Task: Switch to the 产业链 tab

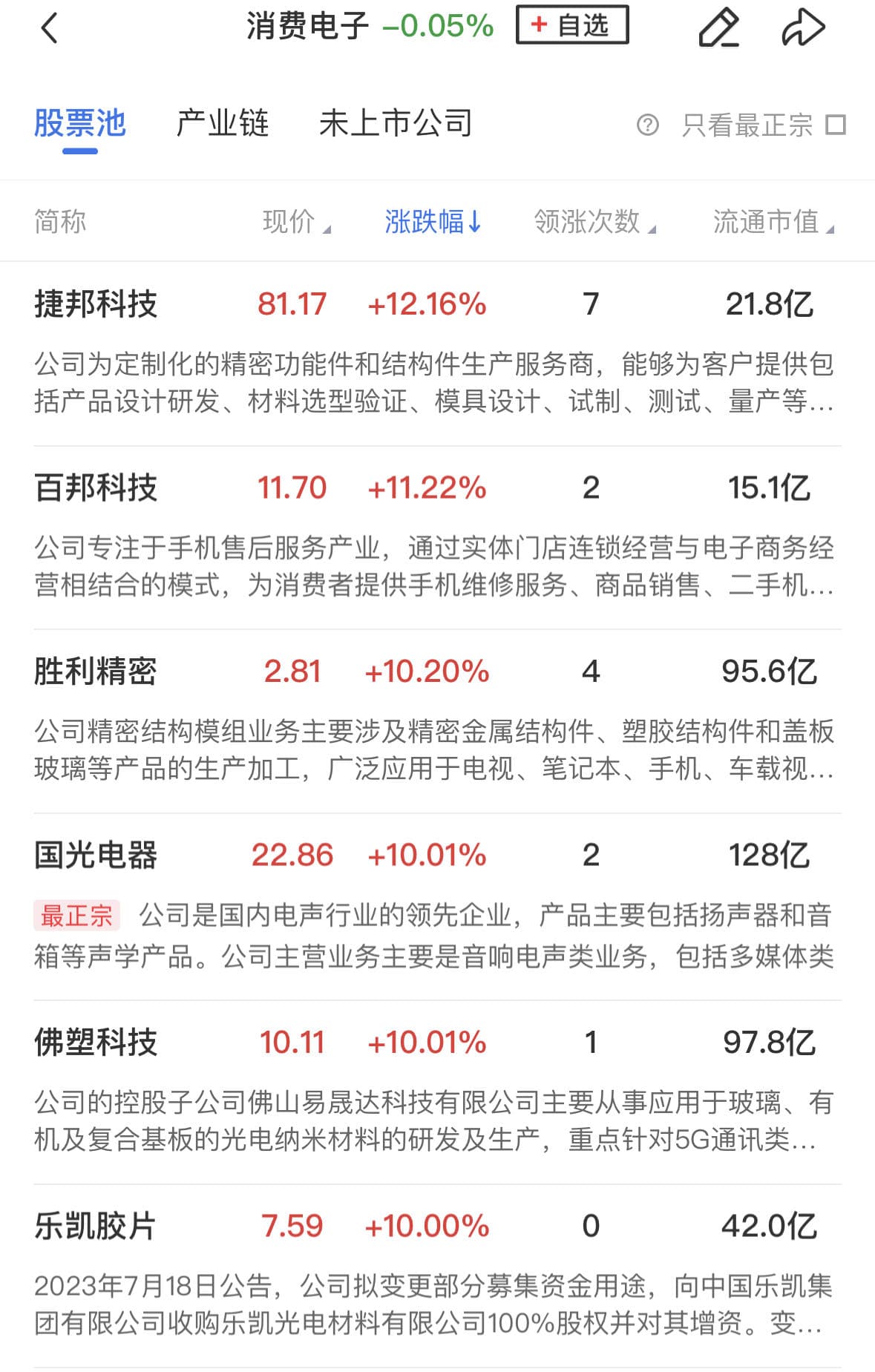Action: [222, 123]
